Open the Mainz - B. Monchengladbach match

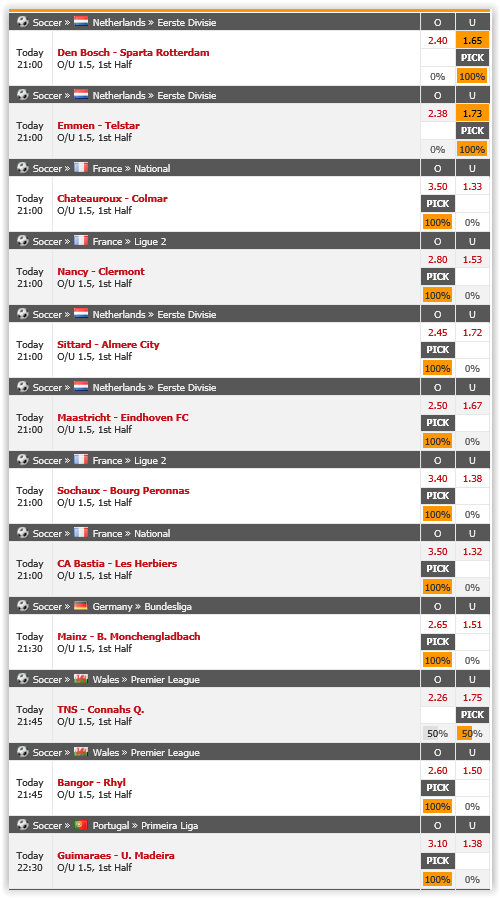[129, 637]
